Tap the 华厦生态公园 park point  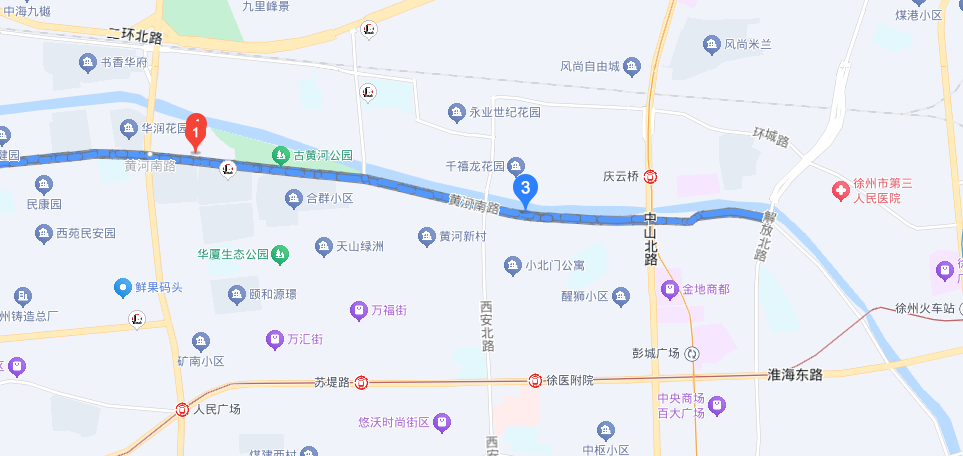(x=280, y=253)
